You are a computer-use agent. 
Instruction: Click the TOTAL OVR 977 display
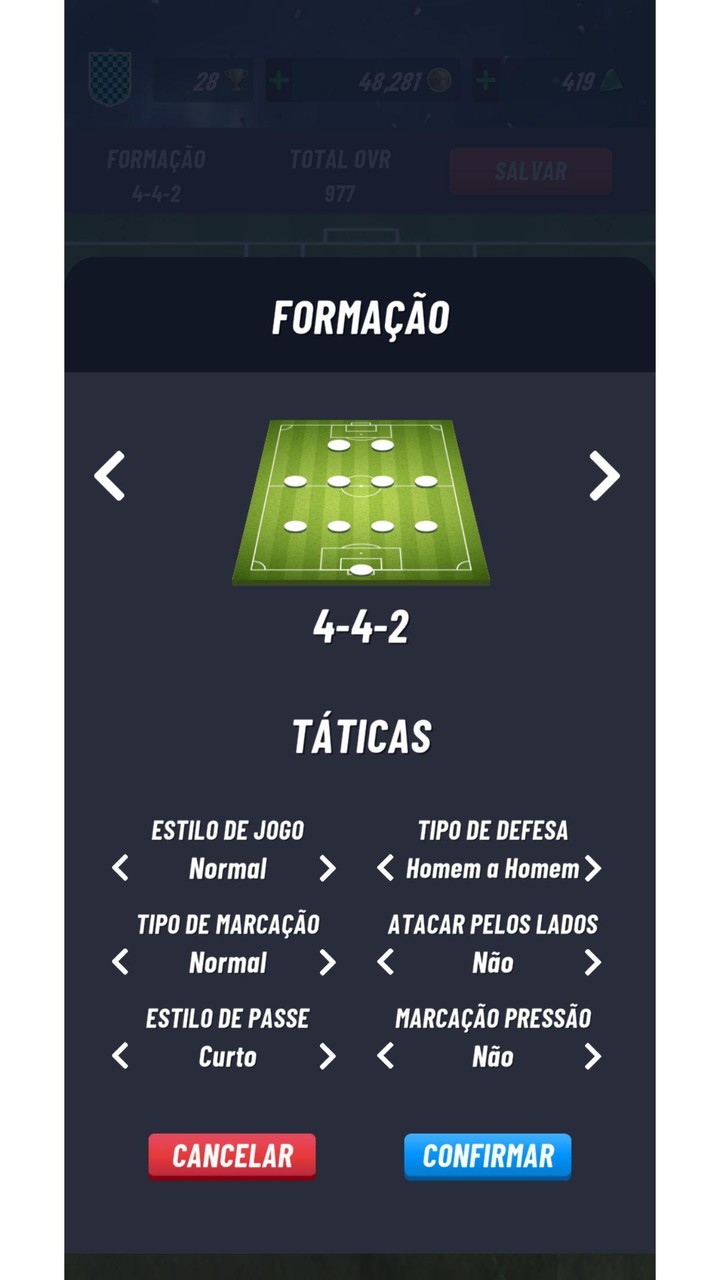click(340, 170)
